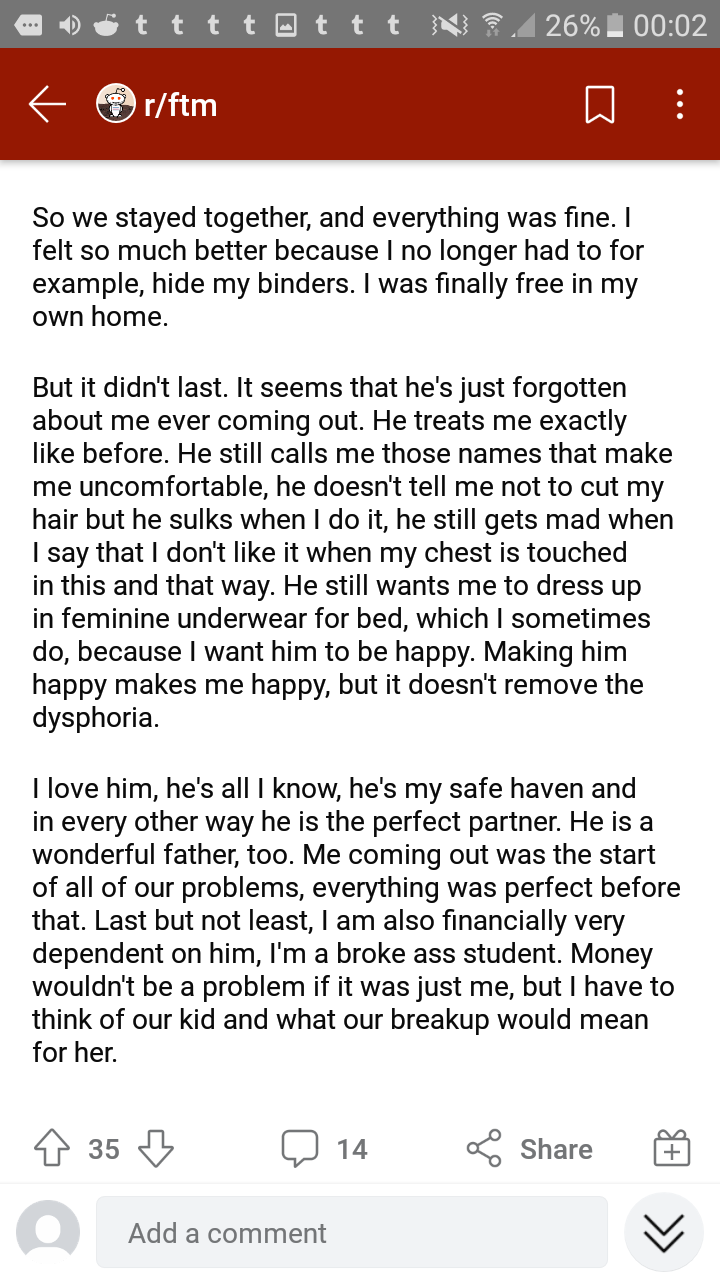Share this post

click(530, 1149)
